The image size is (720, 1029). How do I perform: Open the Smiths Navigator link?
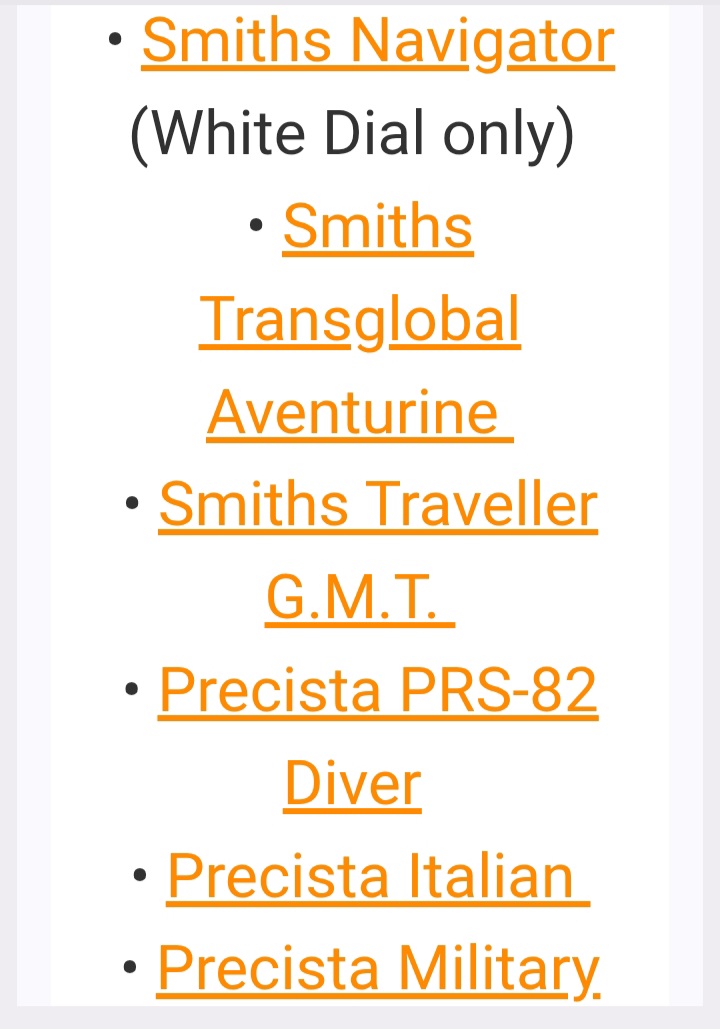point(378,40)
